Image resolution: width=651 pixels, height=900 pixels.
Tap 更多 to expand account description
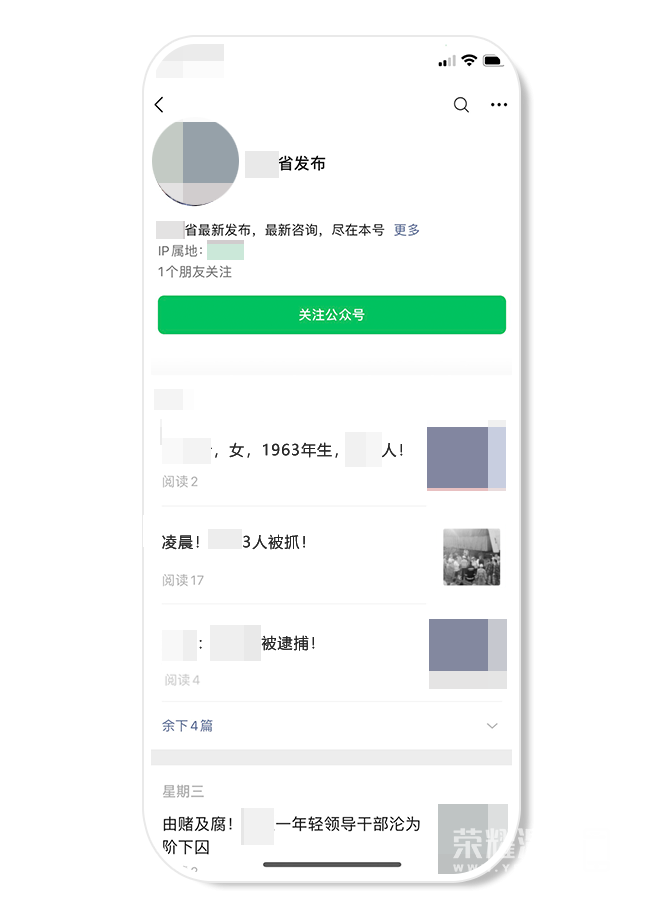pos(407,230)
